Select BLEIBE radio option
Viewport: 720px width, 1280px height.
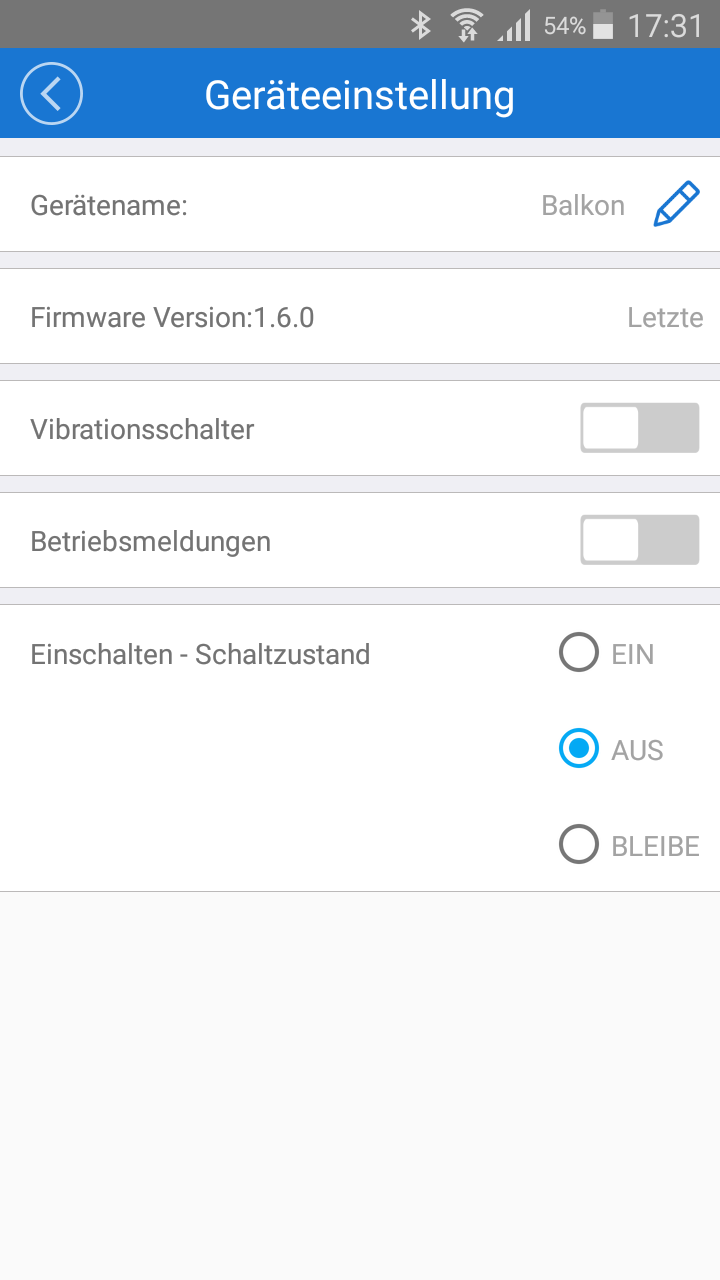(x=579, y=846)
